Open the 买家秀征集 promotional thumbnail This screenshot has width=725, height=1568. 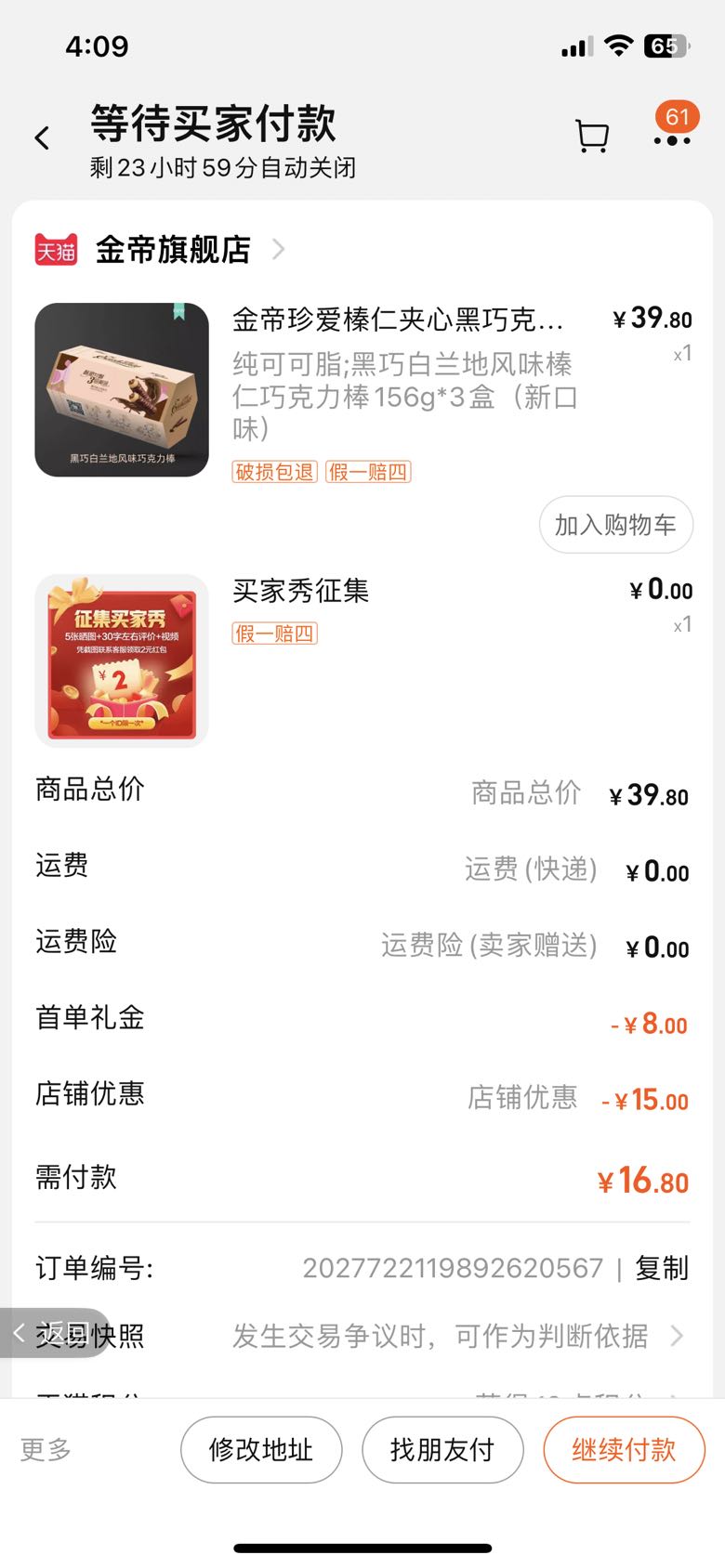click(121, 660)
